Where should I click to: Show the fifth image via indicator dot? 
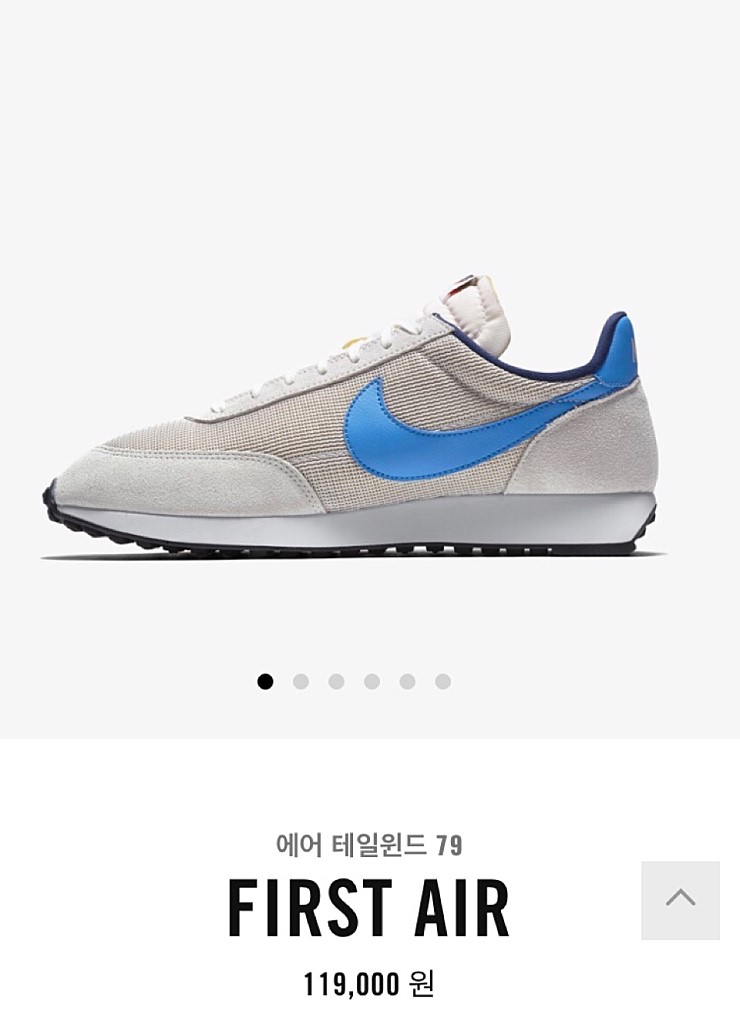pos(407,682)
